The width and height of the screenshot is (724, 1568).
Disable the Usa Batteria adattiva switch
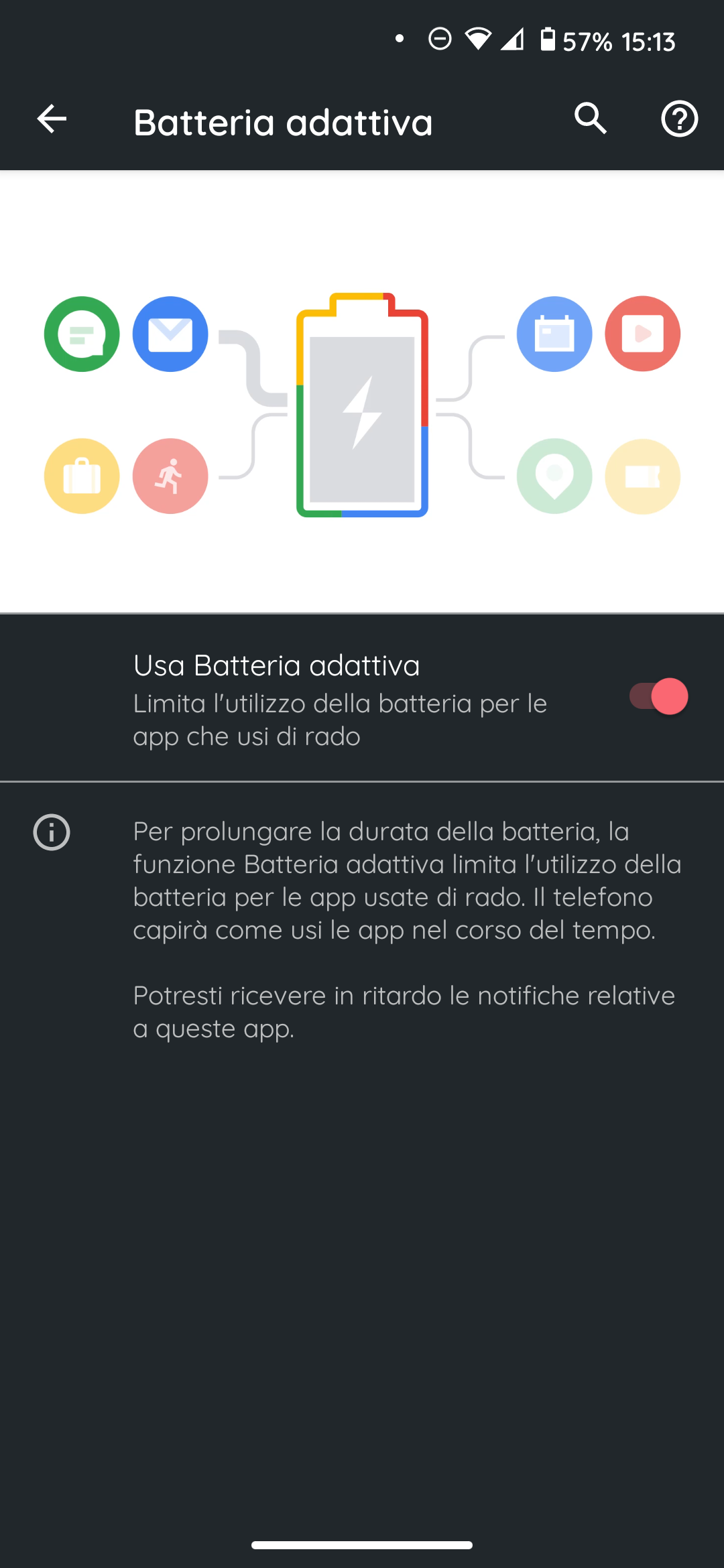[658, 697]
